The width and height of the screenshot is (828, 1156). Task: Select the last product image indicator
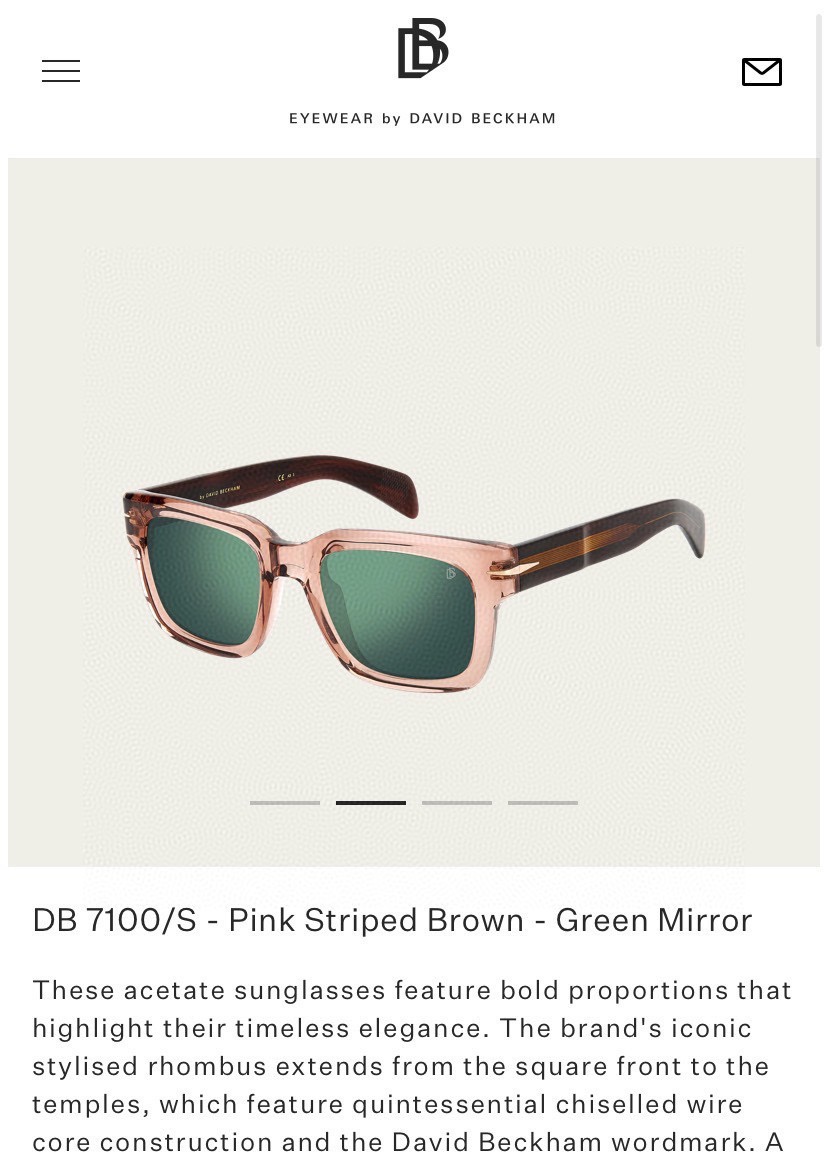point(543,802)
